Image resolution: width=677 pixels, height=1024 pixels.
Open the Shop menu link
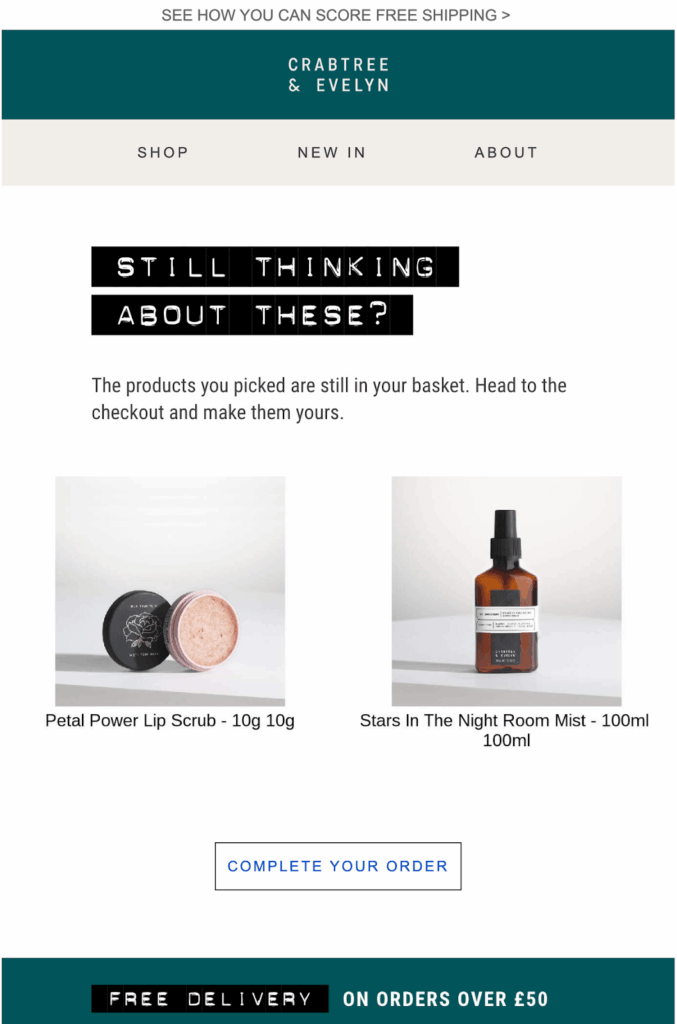(x=163, y=152)
